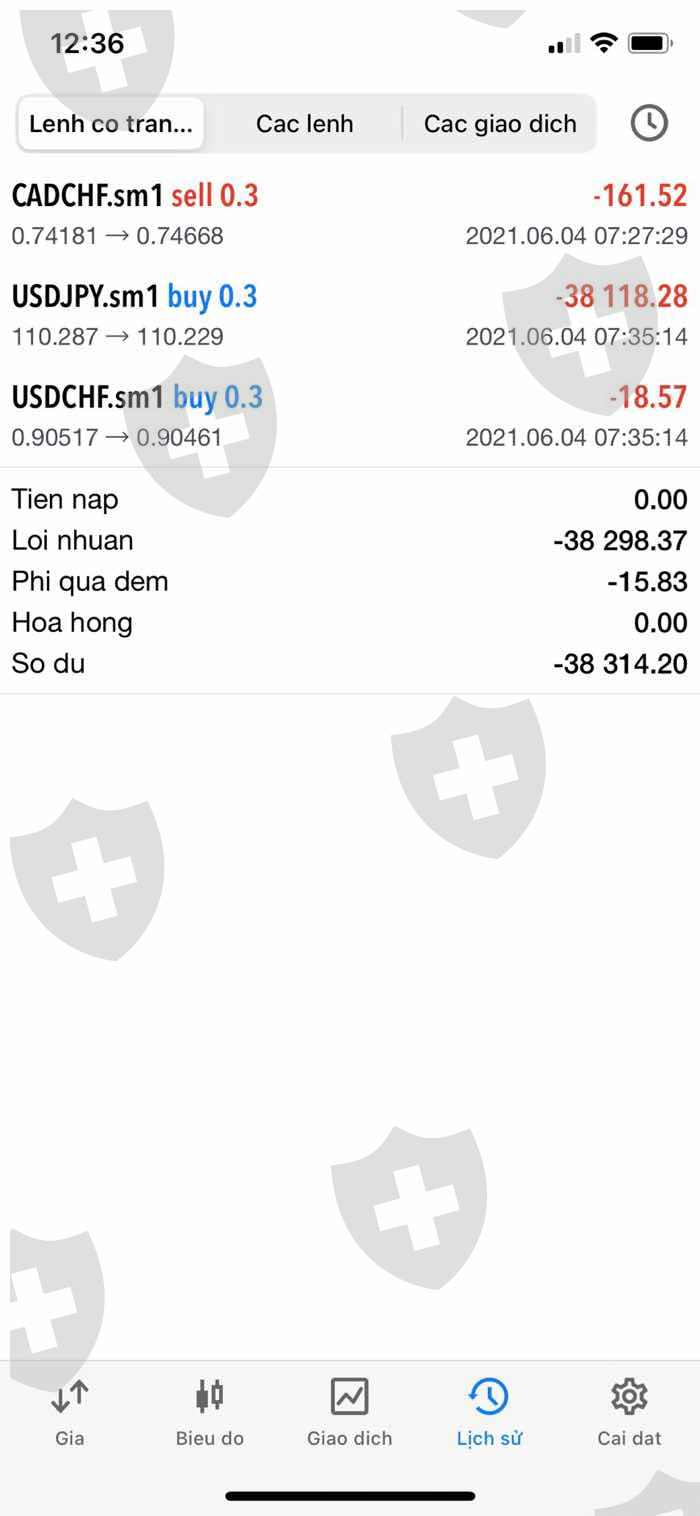Select the "Lenh co tran..." segment
The image size is (700, 1516).
111,124
